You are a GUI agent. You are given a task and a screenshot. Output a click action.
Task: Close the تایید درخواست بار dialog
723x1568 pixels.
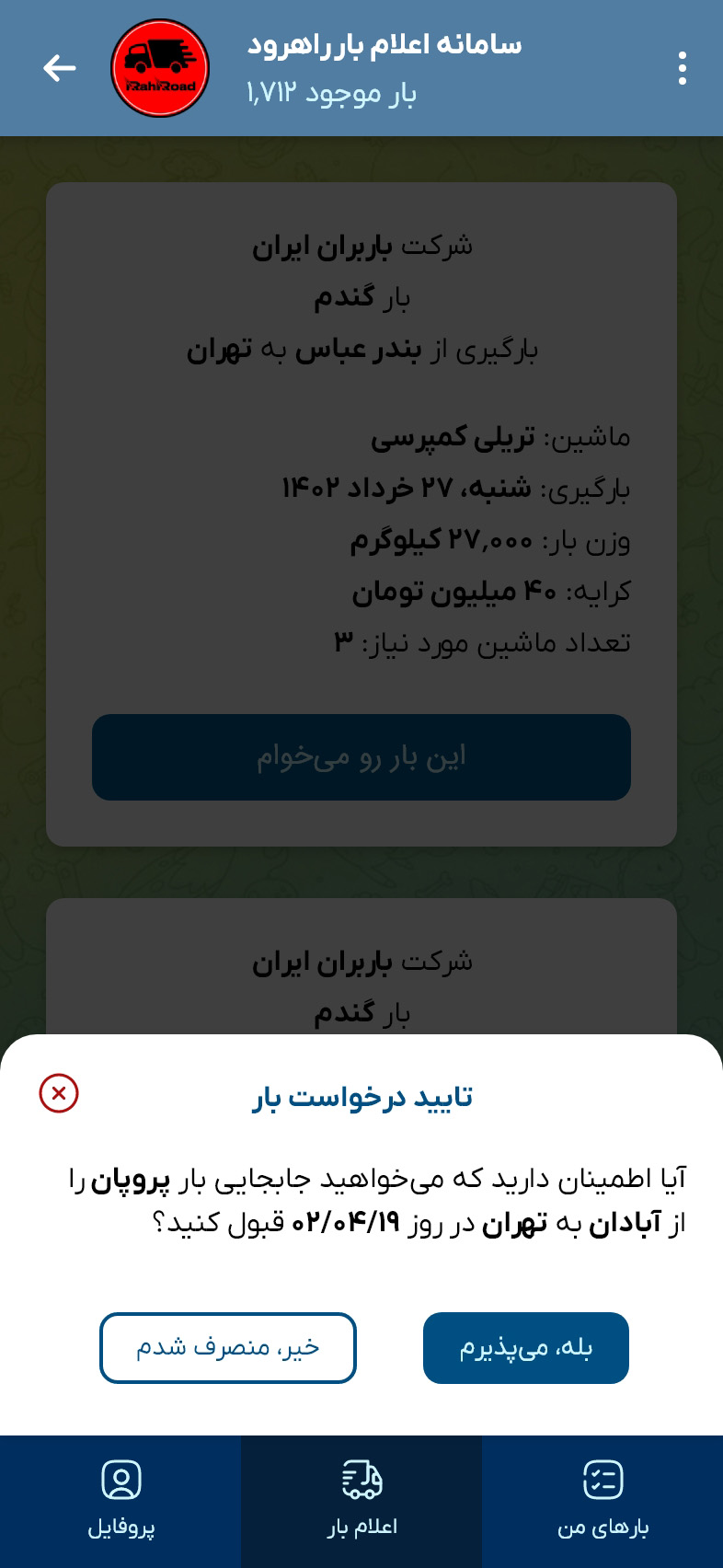pos(59,1093)
